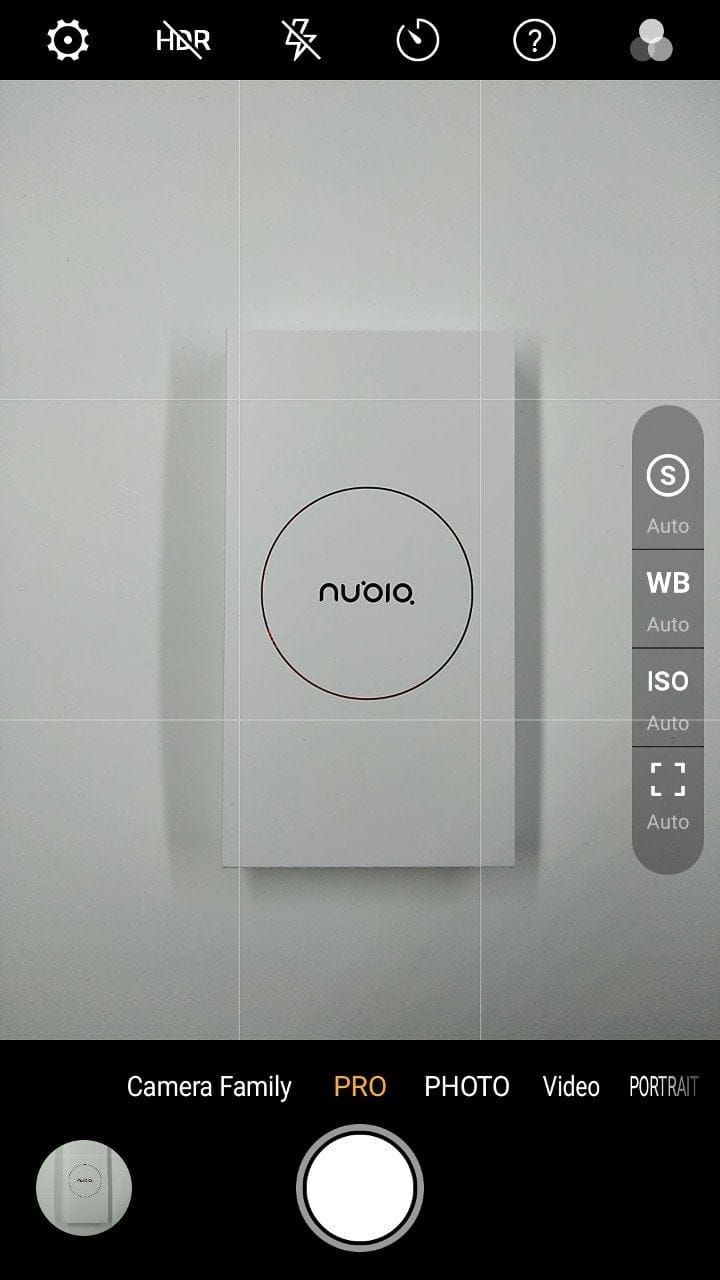Switch to Camera Family mode
The height and width of the screenshot is (1280, 720).
209,1087
